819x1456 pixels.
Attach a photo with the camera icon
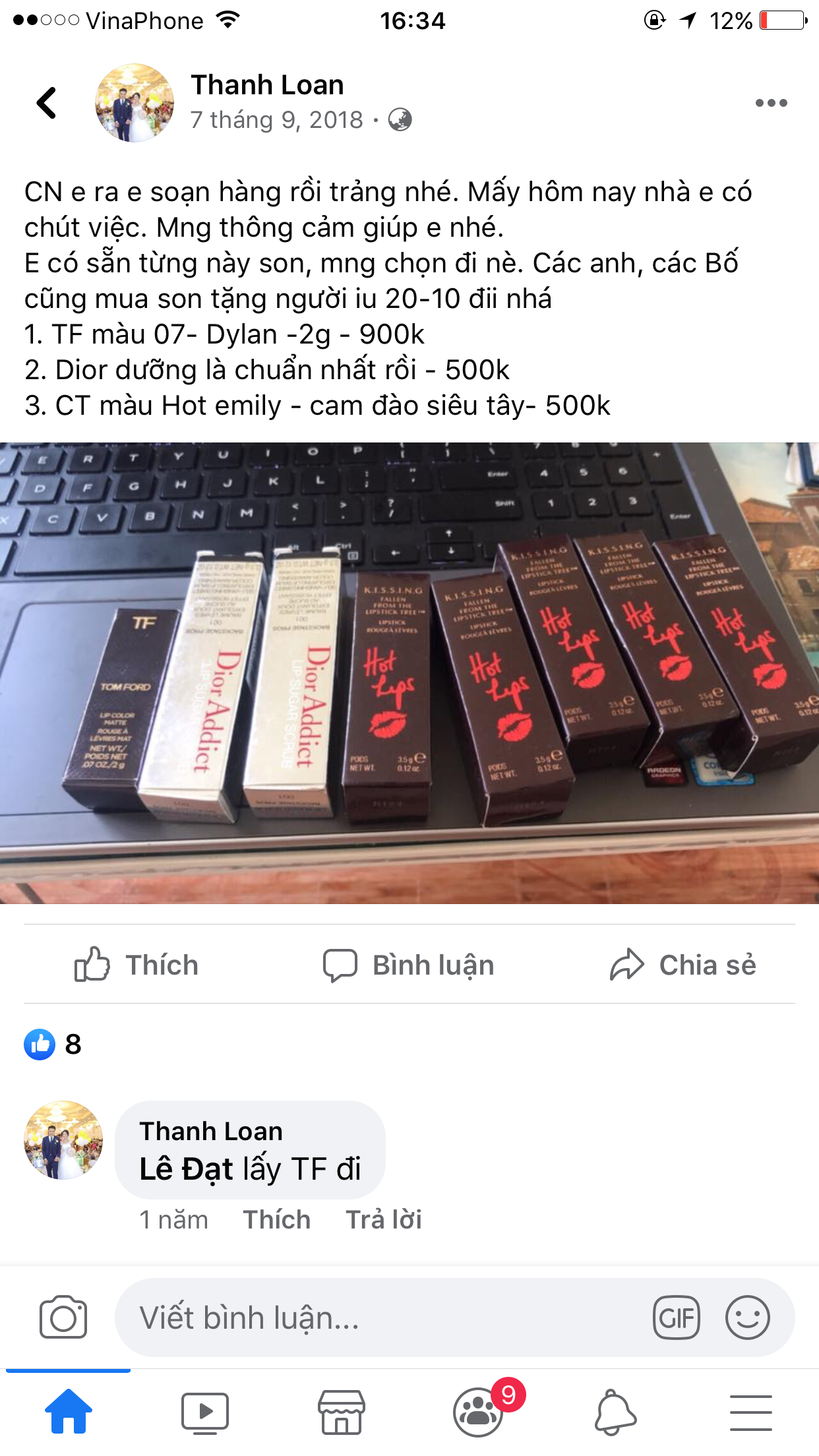(x=63, y=1318)
